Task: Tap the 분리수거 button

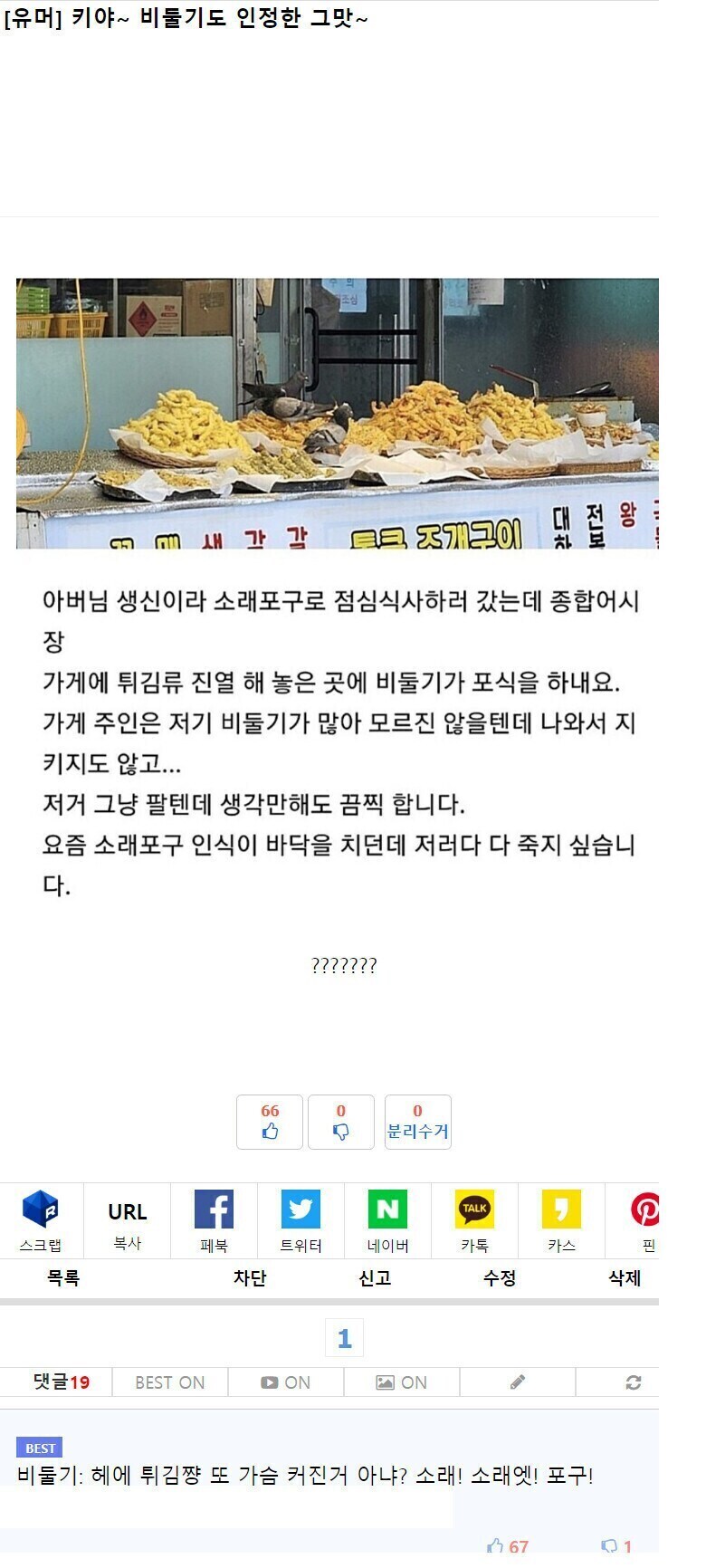Action: tap(417, 1123)
